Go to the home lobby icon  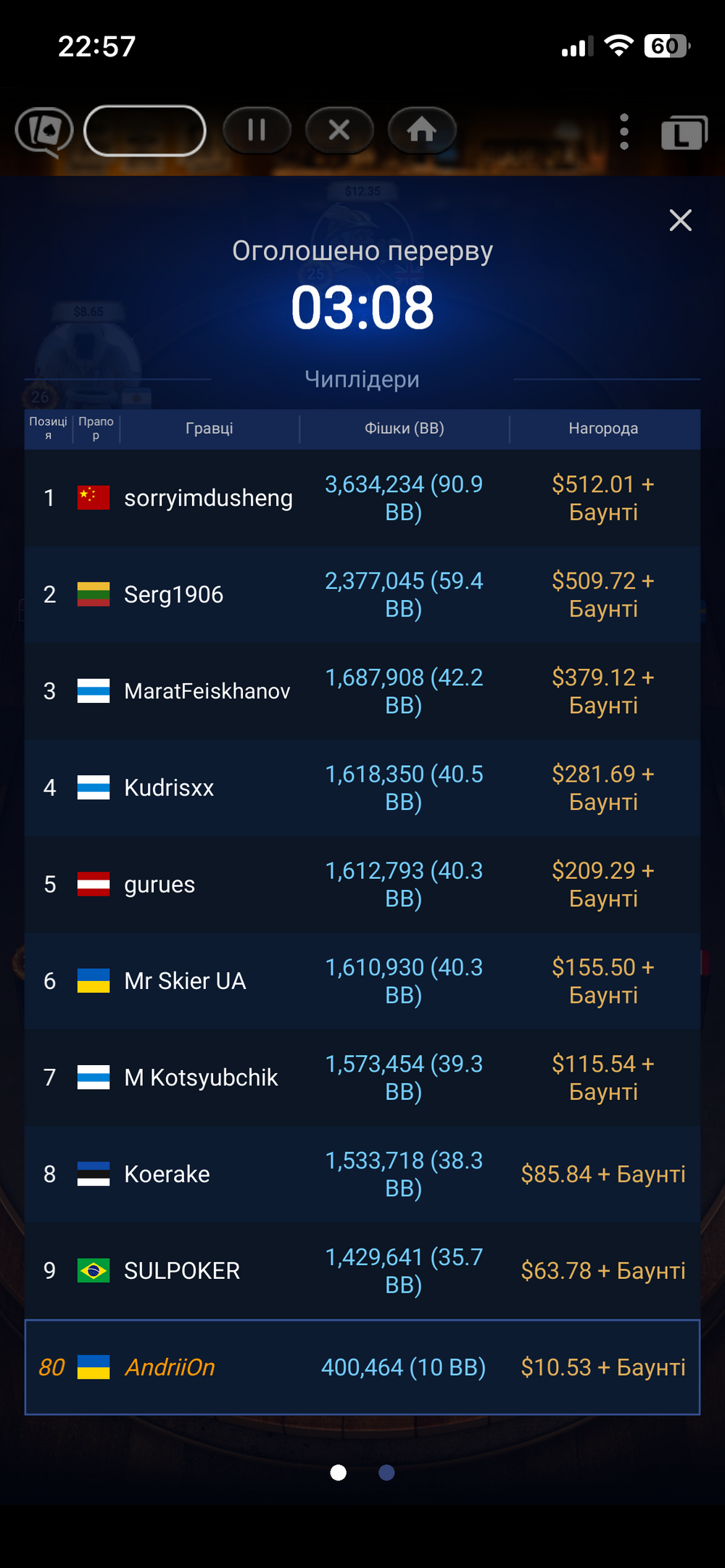tap(422, 130)
